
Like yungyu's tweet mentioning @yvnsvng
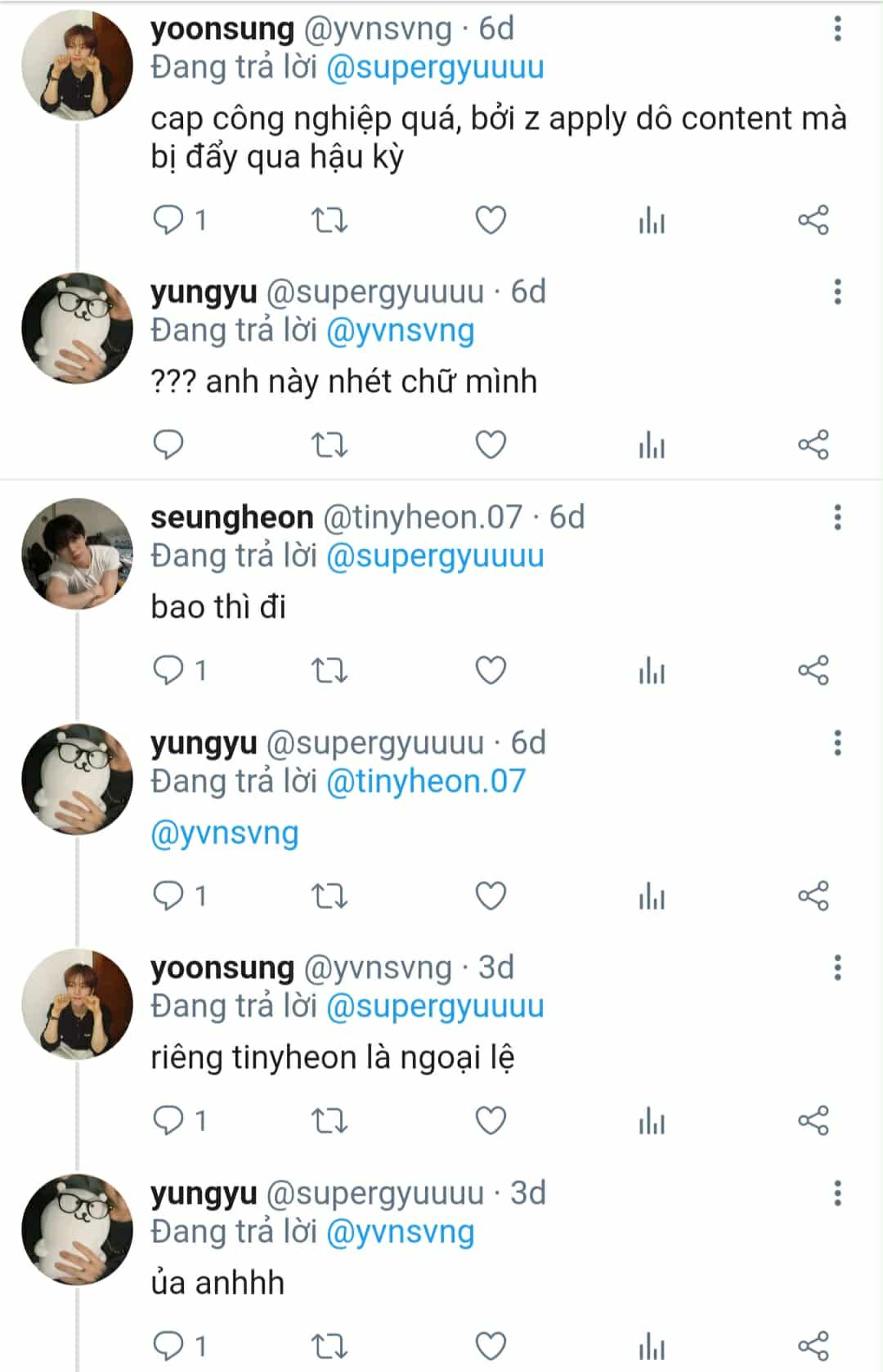491,896
